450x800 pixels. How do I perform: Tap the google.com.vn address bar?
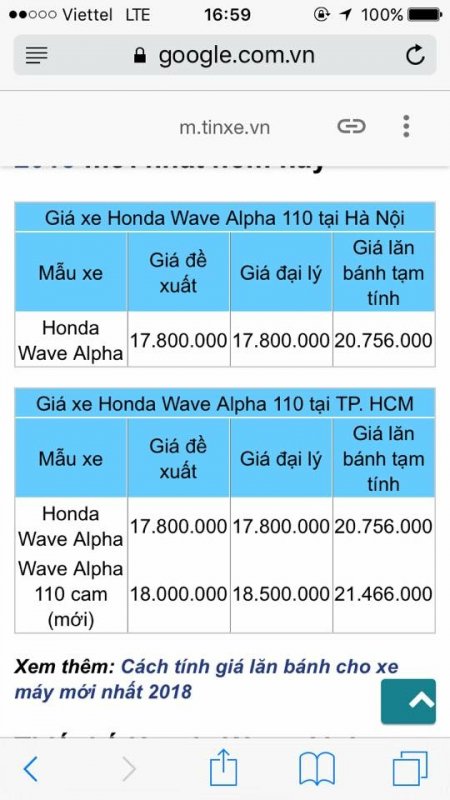coord(225,55)
